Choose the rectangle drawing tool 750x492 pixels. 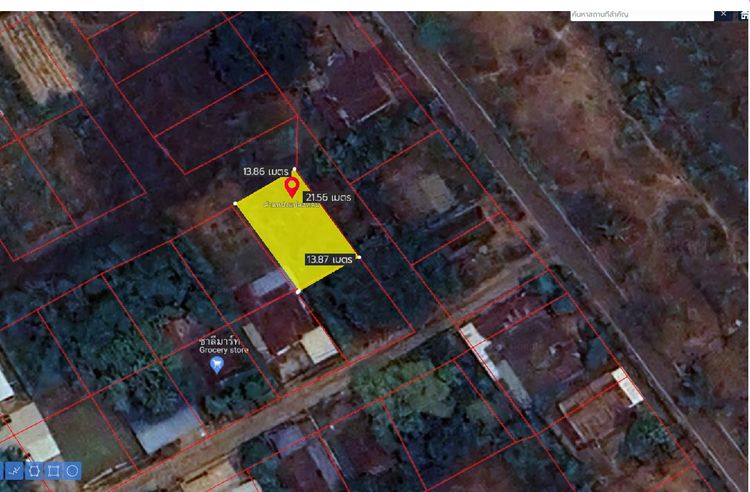pyautogui.click(x=54, y=470)
